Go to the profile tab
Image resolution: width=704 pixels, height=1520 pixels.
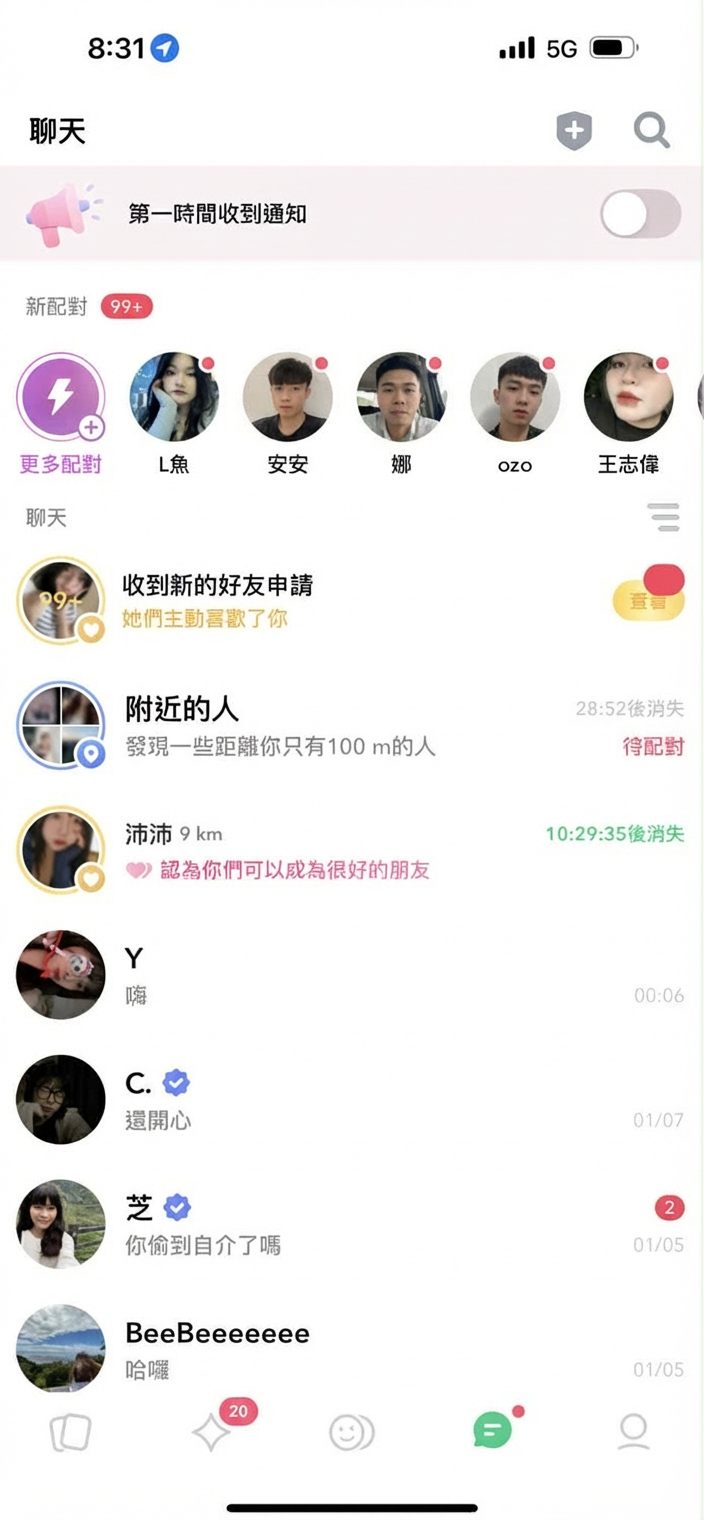tap(634, 1432)
